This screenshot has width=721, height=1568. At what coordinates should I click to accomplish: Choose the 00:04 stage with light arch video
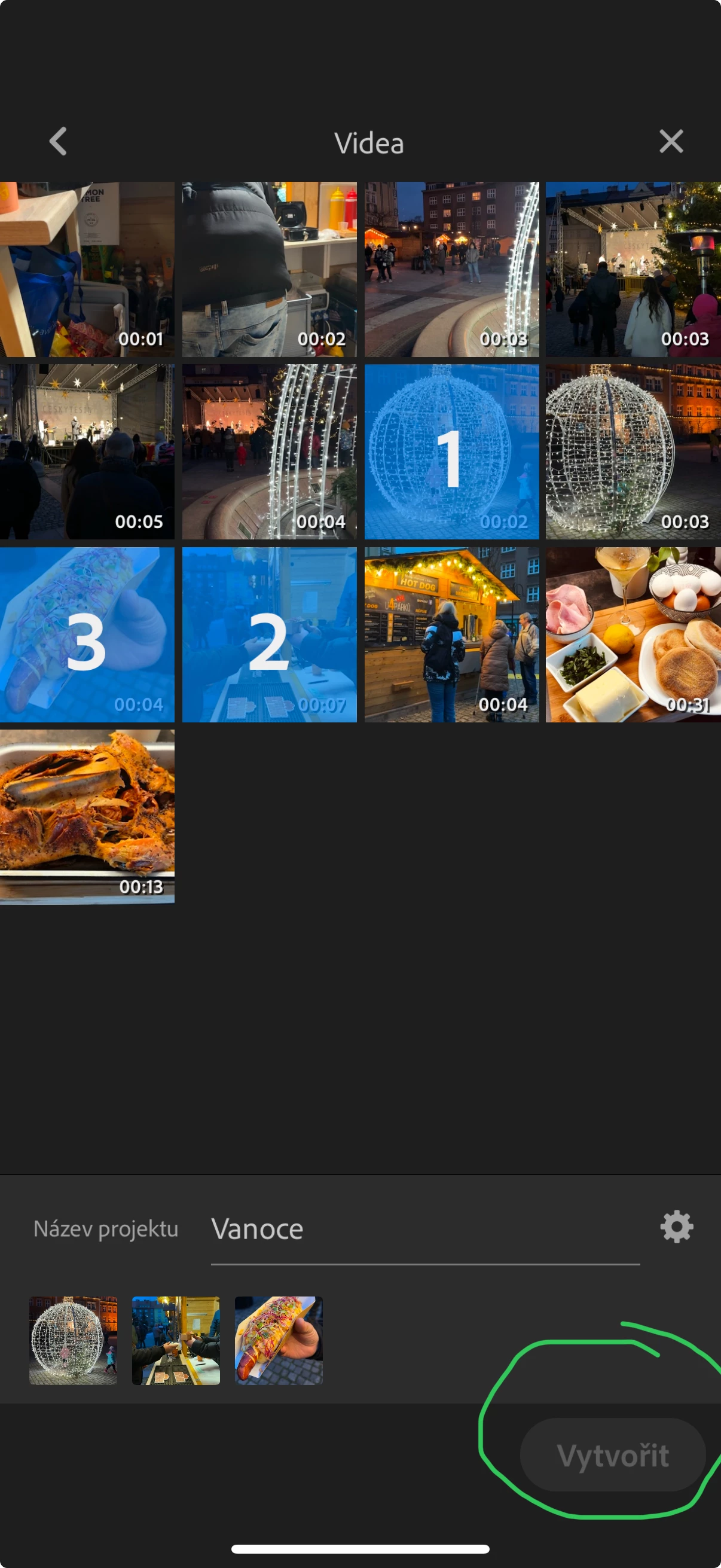point(269,452)
